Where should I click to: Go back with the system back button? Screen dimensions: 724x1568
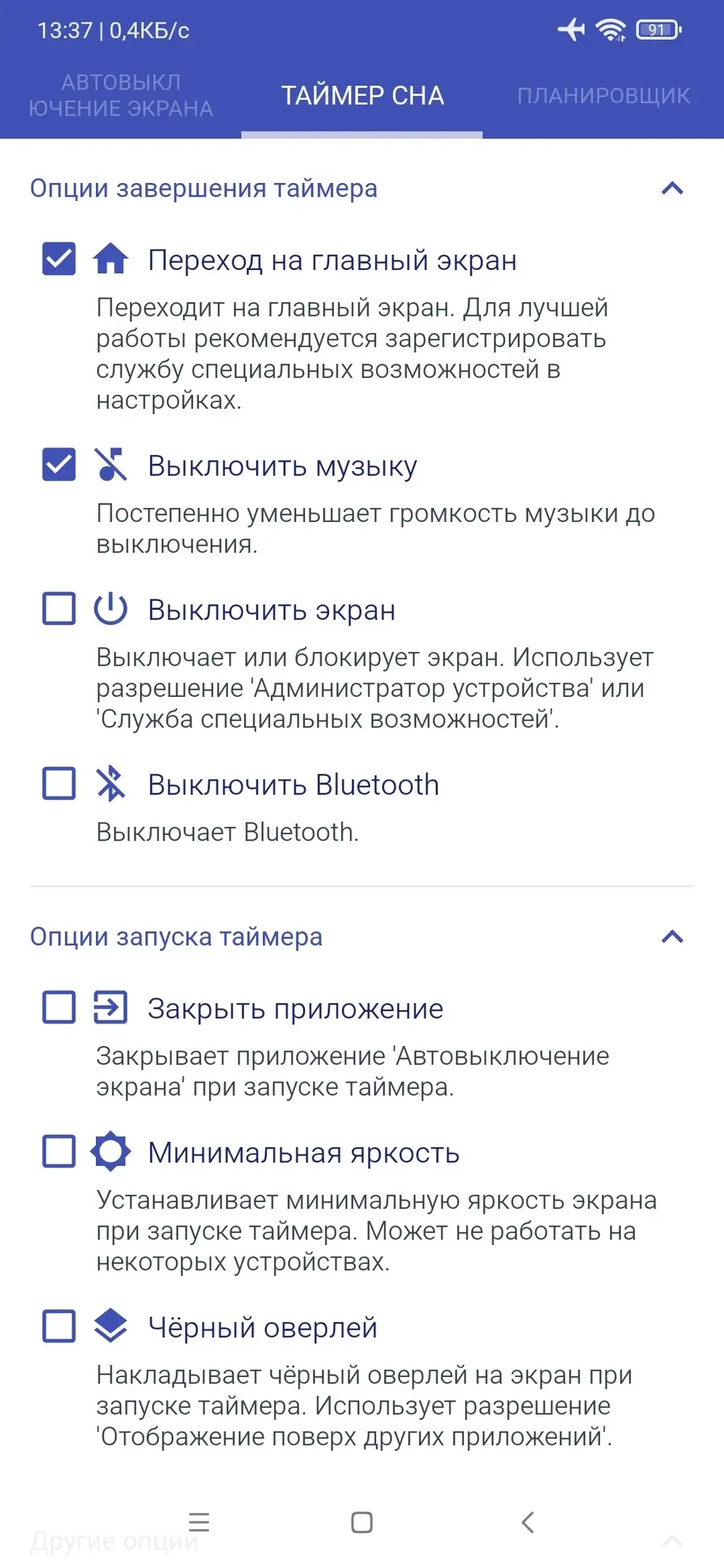(528, 1522)
